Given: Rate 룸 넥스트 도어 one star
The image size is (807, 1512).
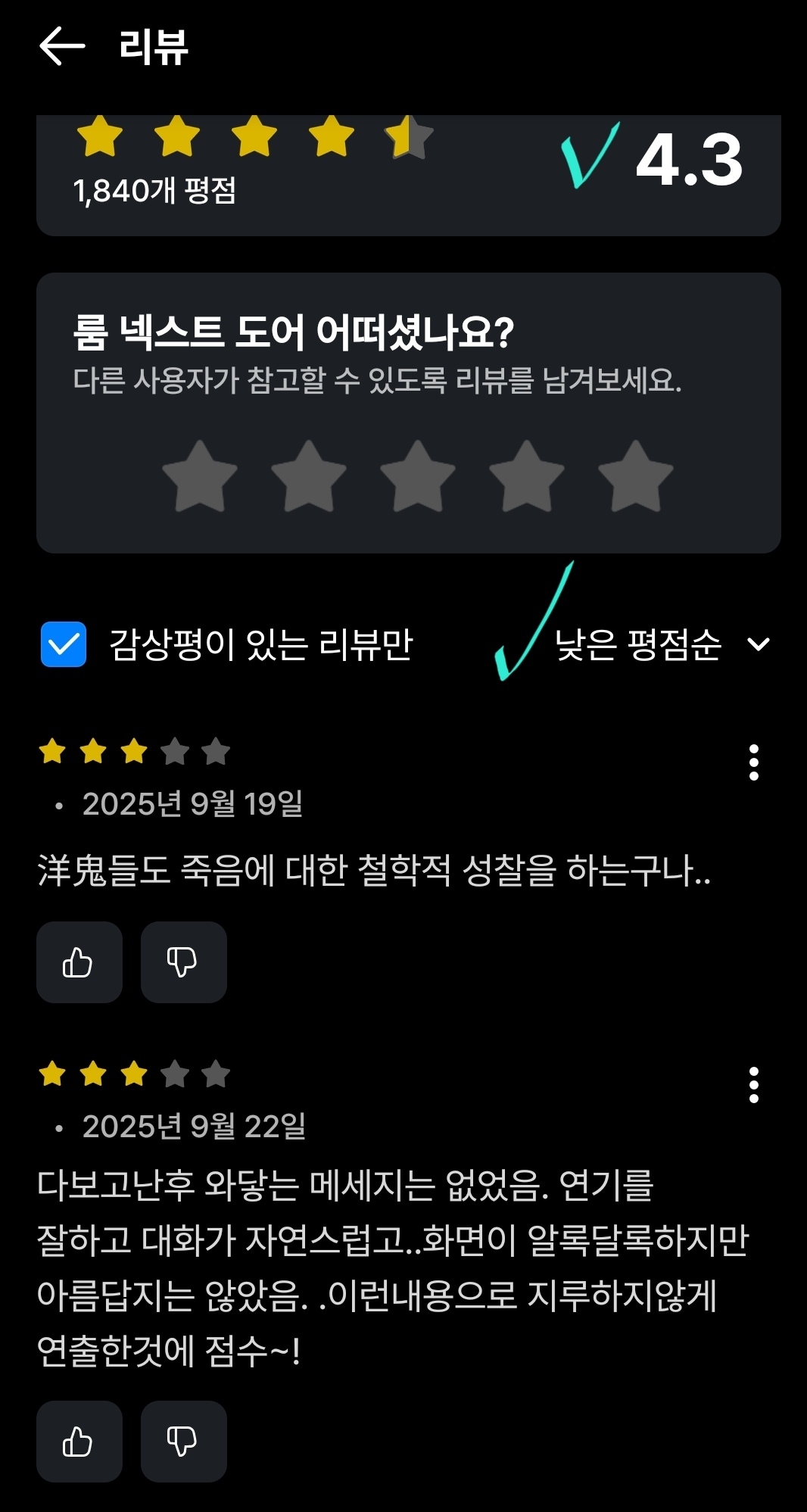Looking at the screenshot, I should 200,477.
